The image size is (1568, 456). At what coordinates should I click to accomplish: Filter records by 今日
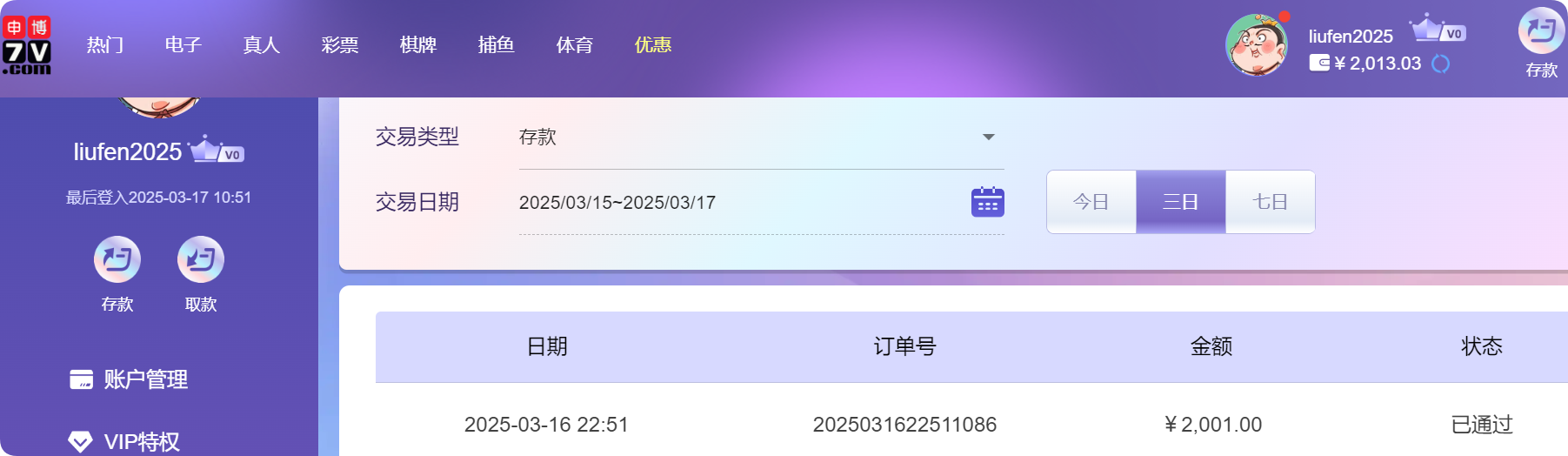1091,202
